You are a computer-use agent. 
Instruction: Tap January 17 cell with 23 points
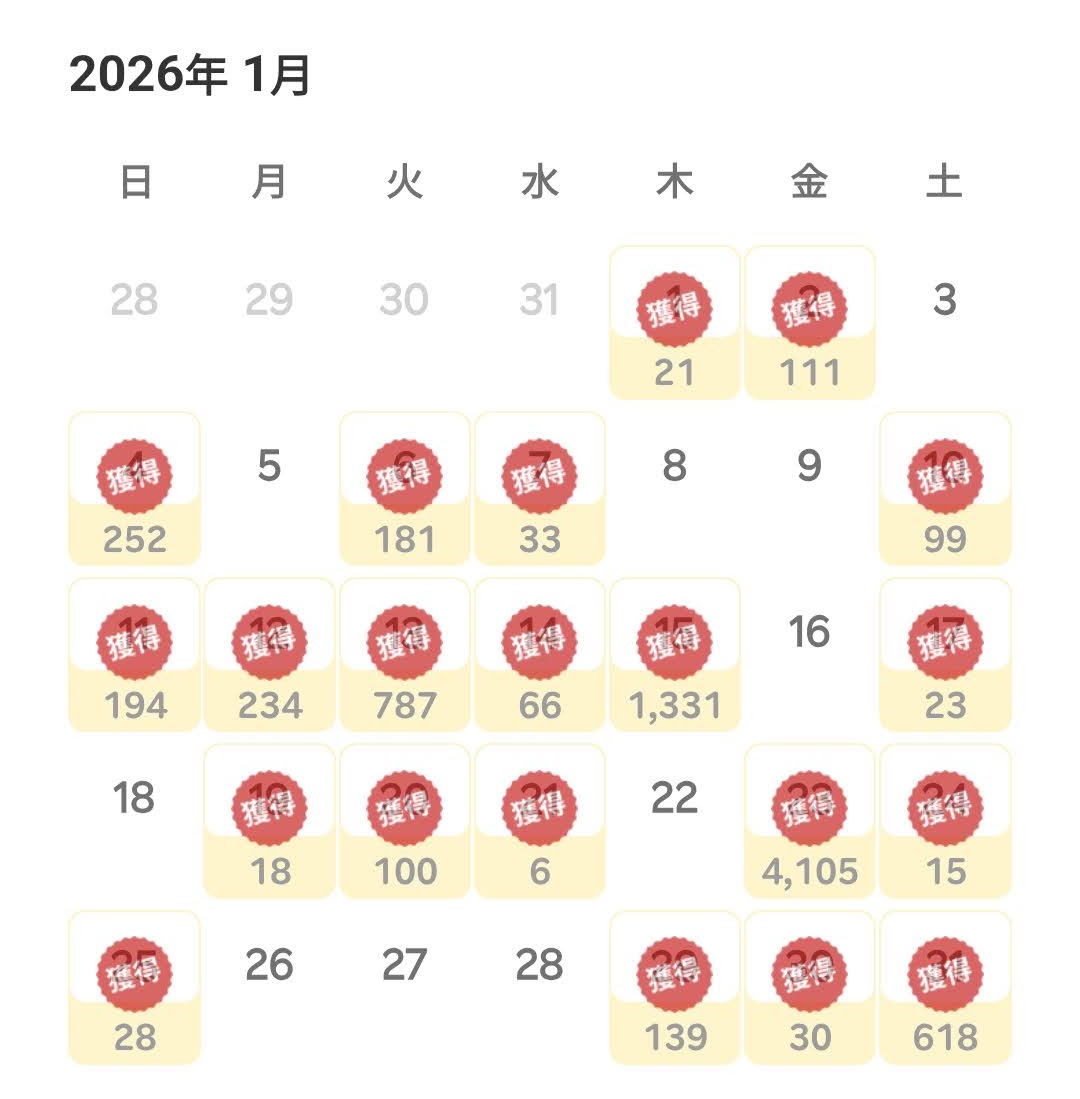(945, 654)
